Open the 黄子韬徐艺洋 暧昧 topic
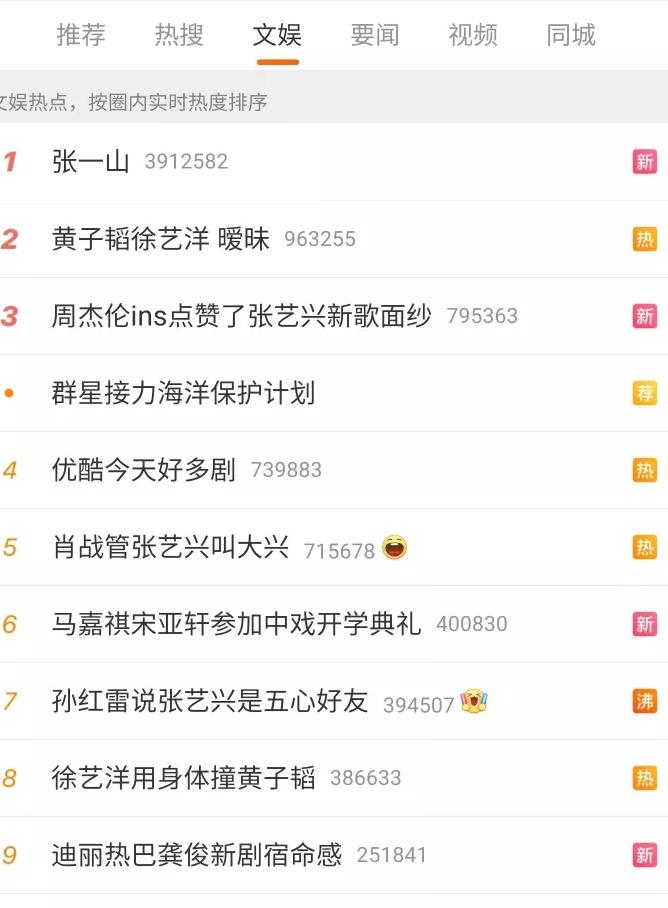 coord(161,239)
